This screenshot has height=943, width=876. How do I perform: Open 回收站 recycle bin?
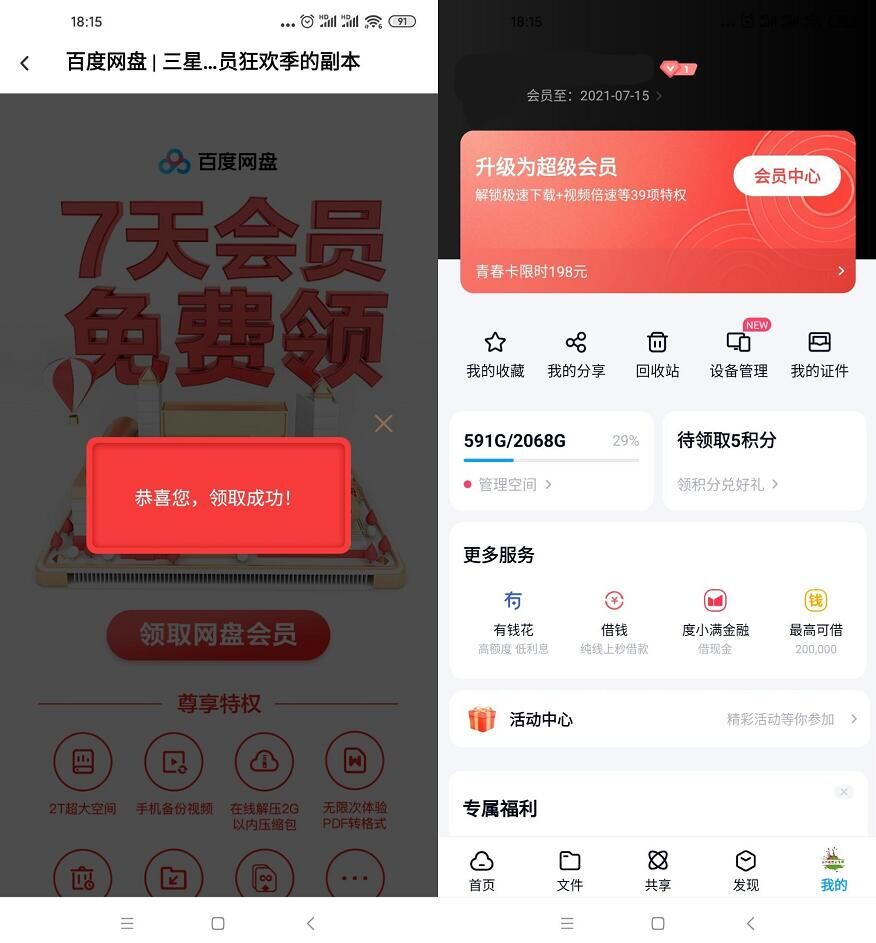click(x=657, y=355)
